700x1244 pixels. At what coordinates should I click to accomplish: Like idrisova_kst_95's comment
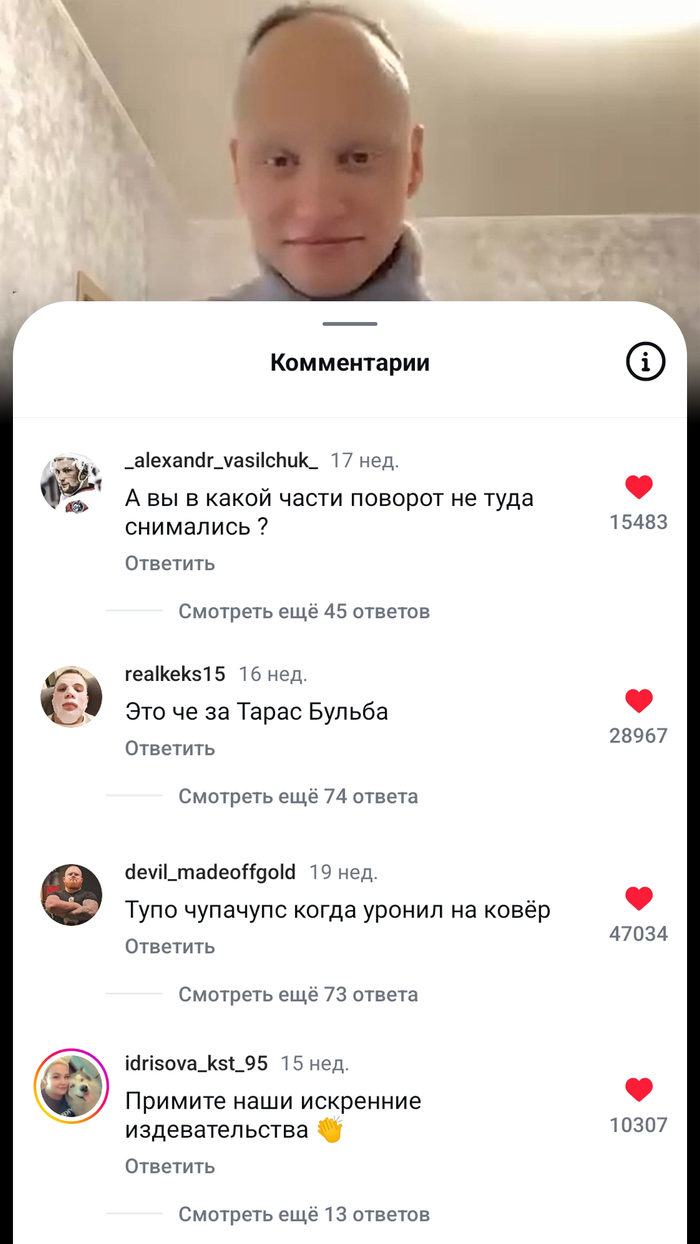tap(638, 1090)
